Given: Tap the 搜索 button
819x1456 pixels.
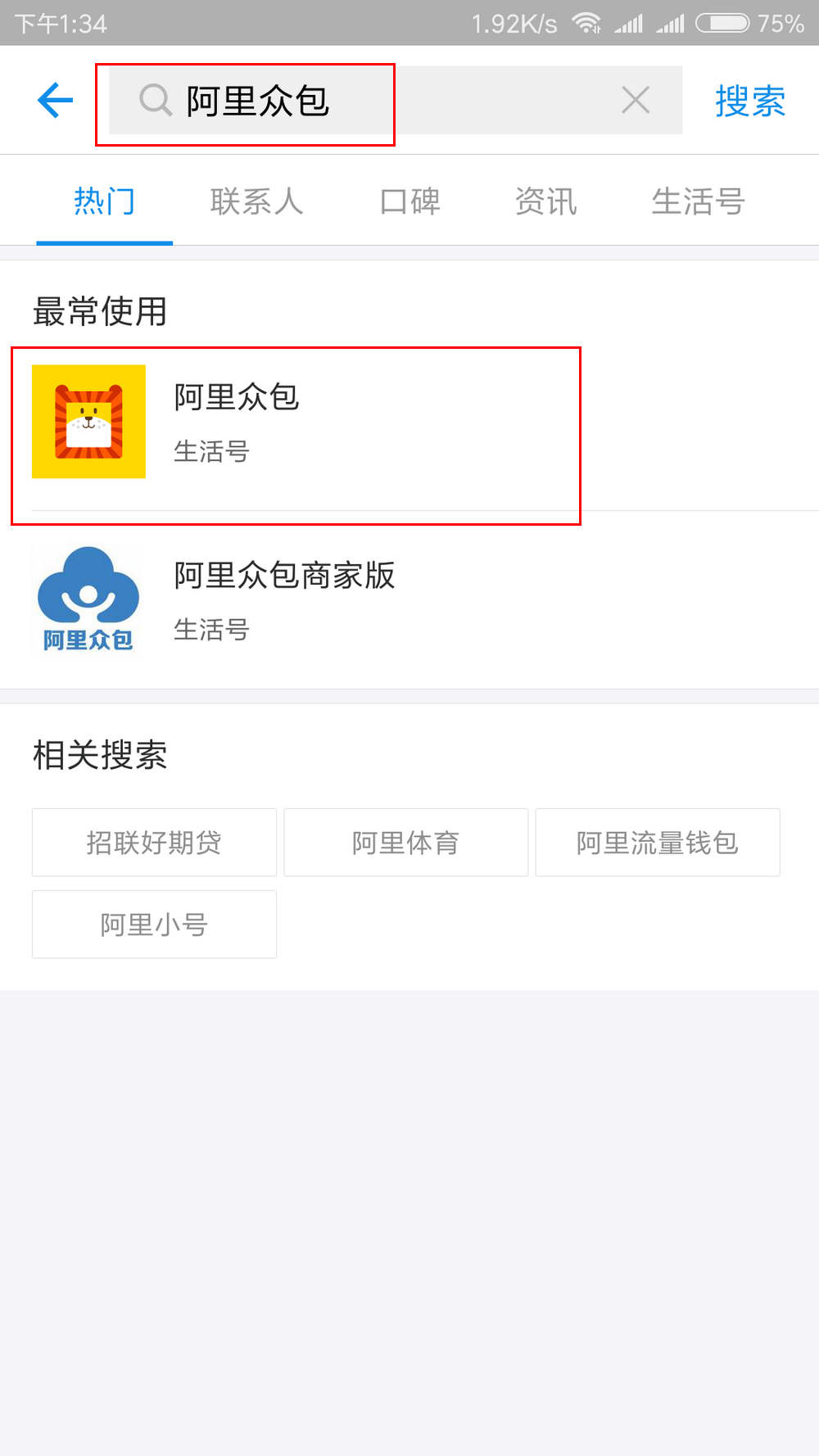Looking at the screenshot, I should point(749,101).
